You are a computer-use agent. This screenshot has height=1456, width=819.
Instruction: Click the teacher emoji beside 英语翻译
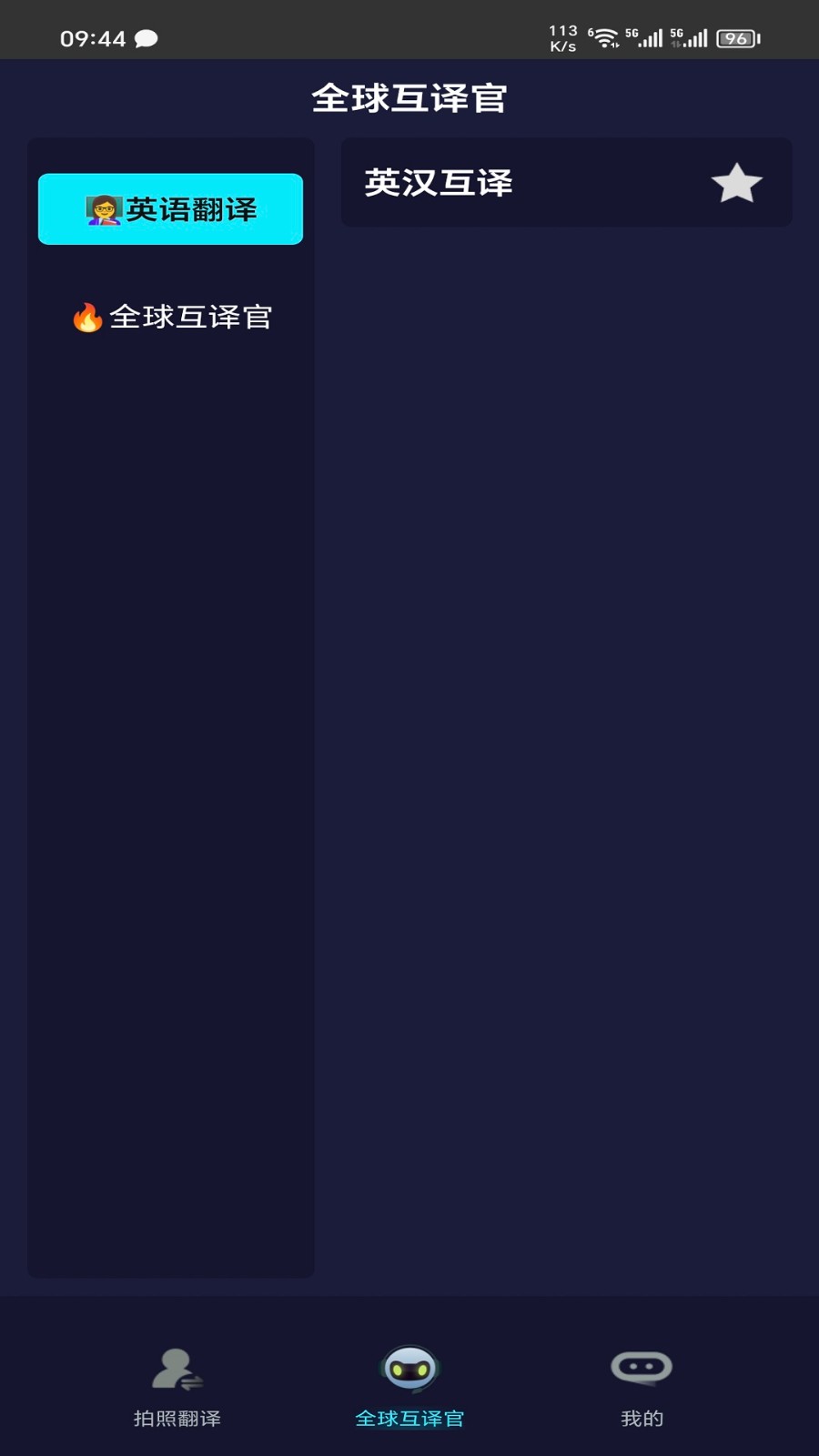pyautogui.click(x=102, y=207)
